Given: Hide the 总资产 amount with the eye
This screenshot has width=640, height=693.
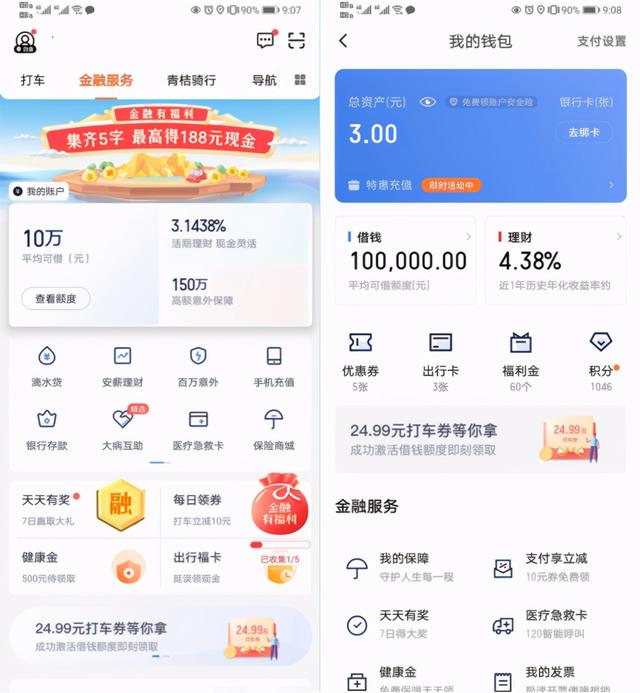Looking at the screenshot, I should (x=428, y=102).
